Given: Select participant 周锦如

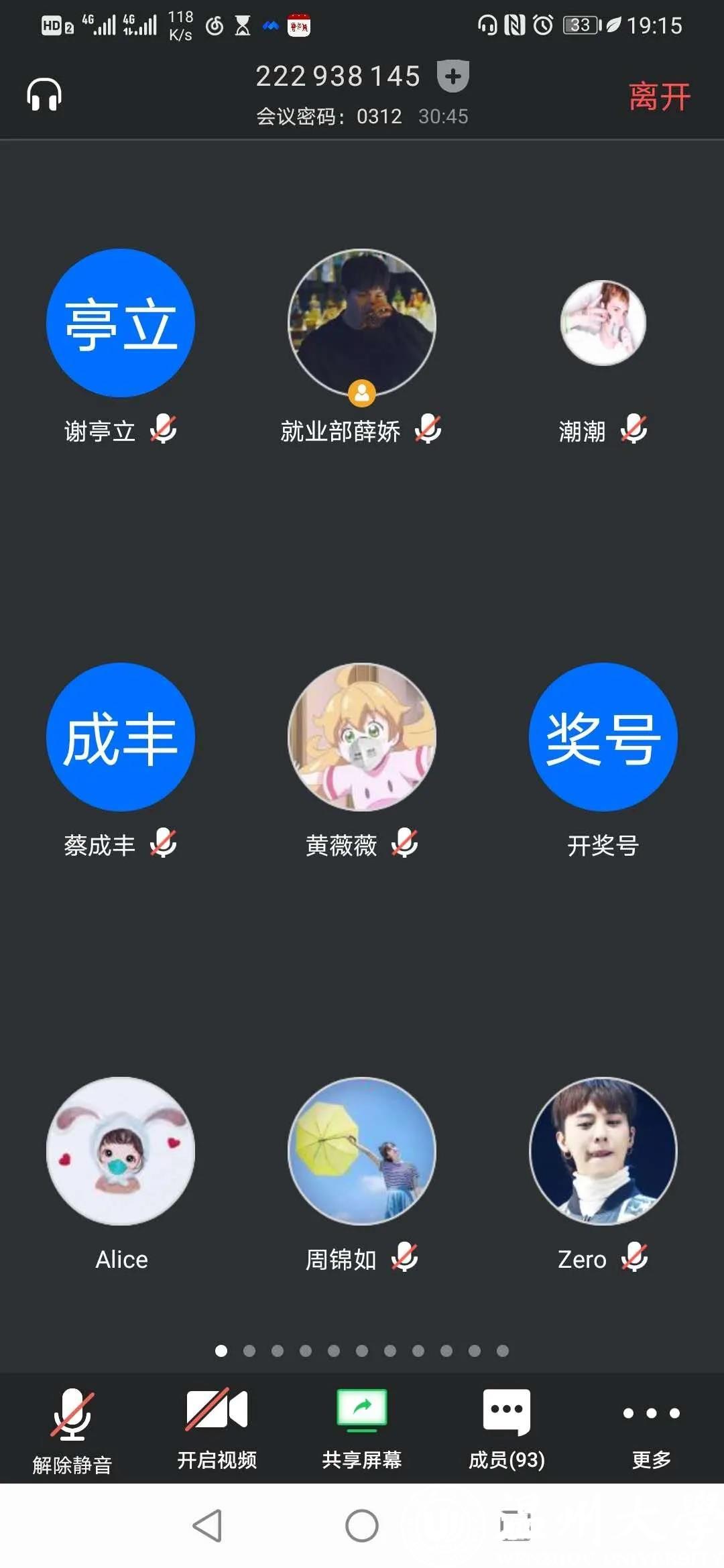Looking at the screenshot, I should pyautogui.click(x=362, y=1151).
